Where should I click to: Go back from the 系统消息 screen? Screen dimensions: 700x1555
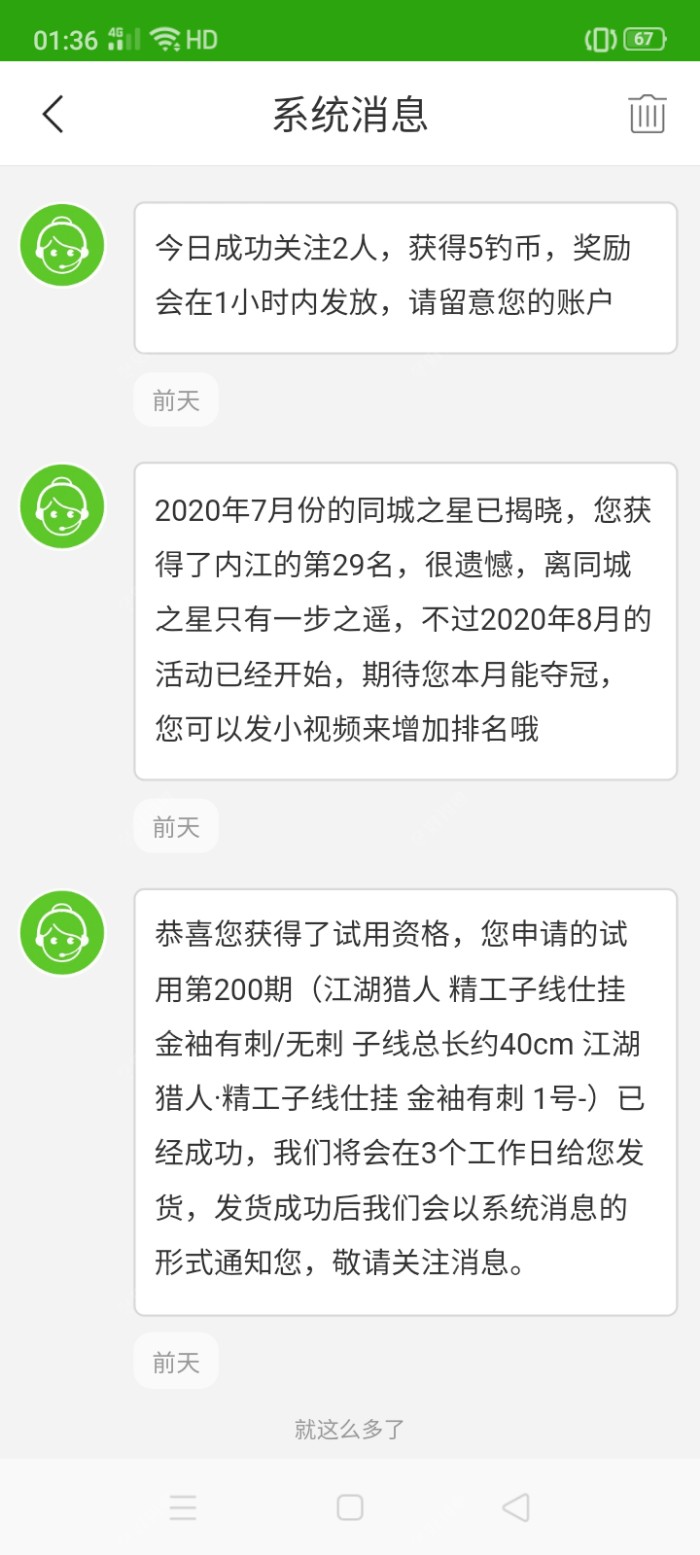[x=53, y=114]
